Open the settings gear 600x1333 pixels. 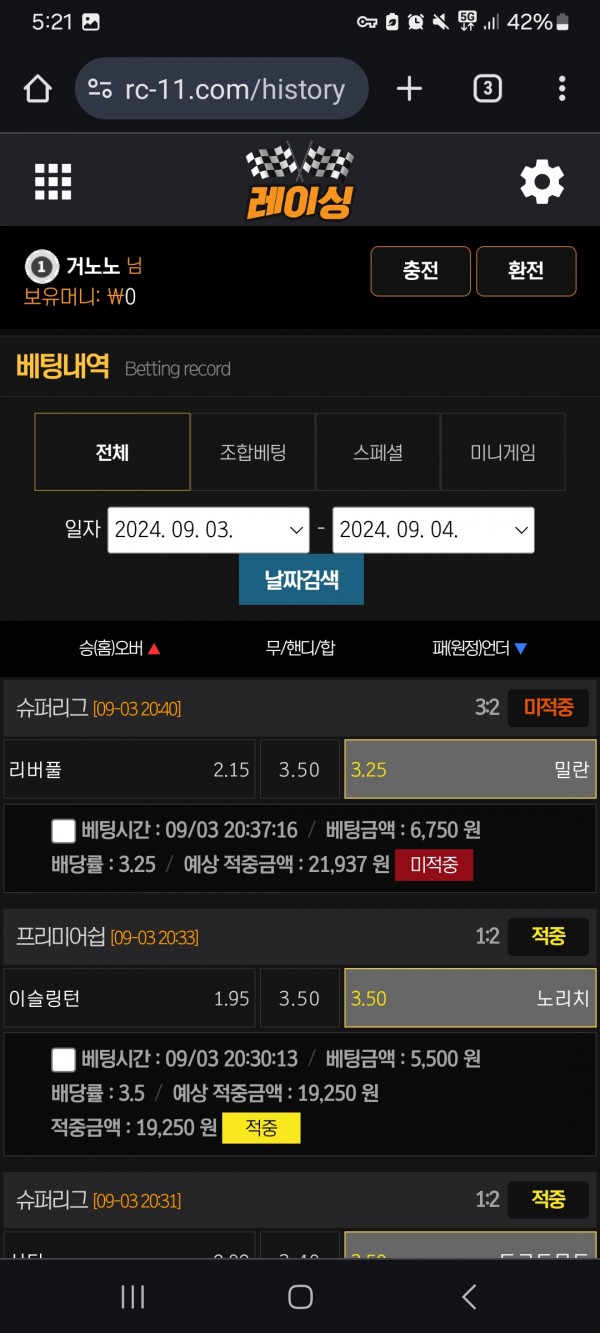point(542,183)
